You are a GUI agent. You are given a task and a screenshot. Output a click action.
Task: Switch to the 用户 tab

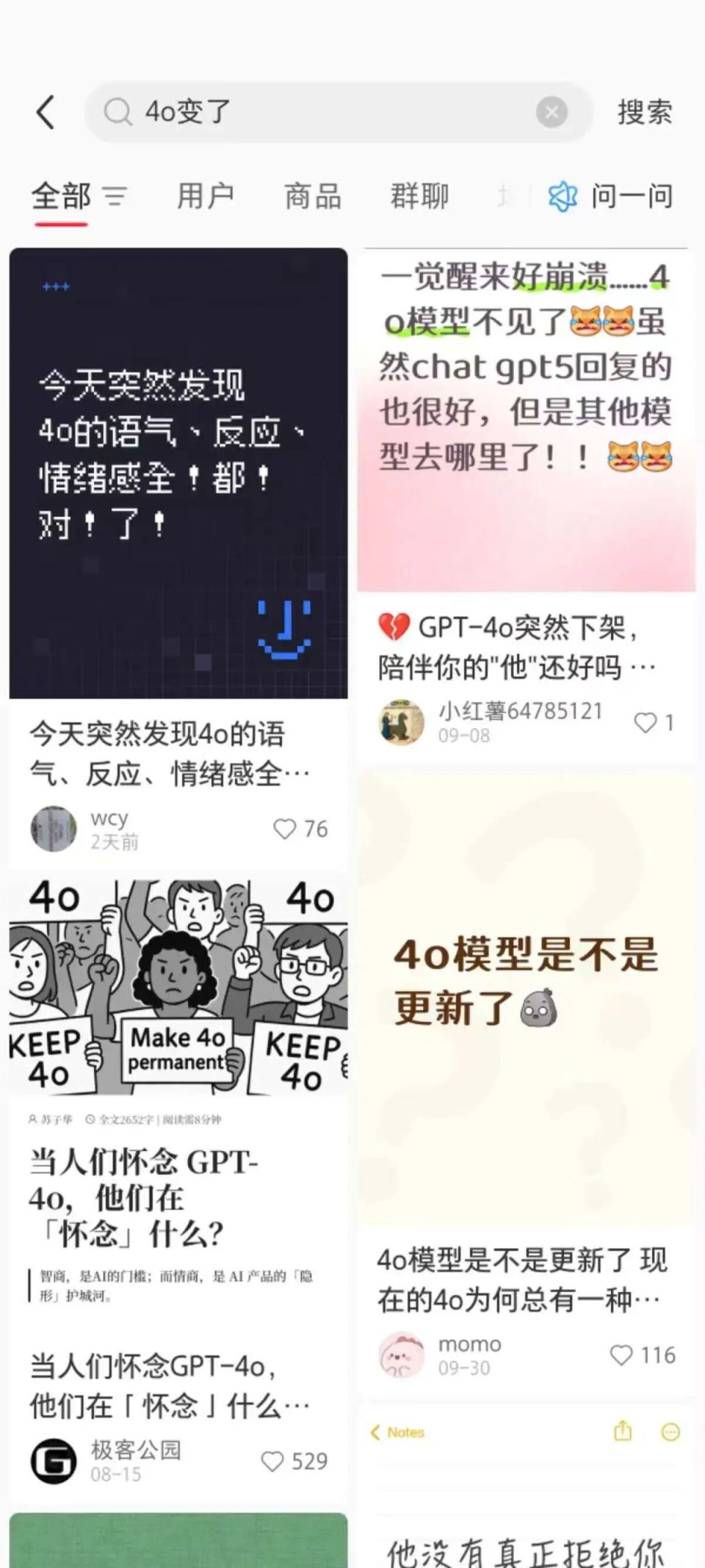(206, 196)
